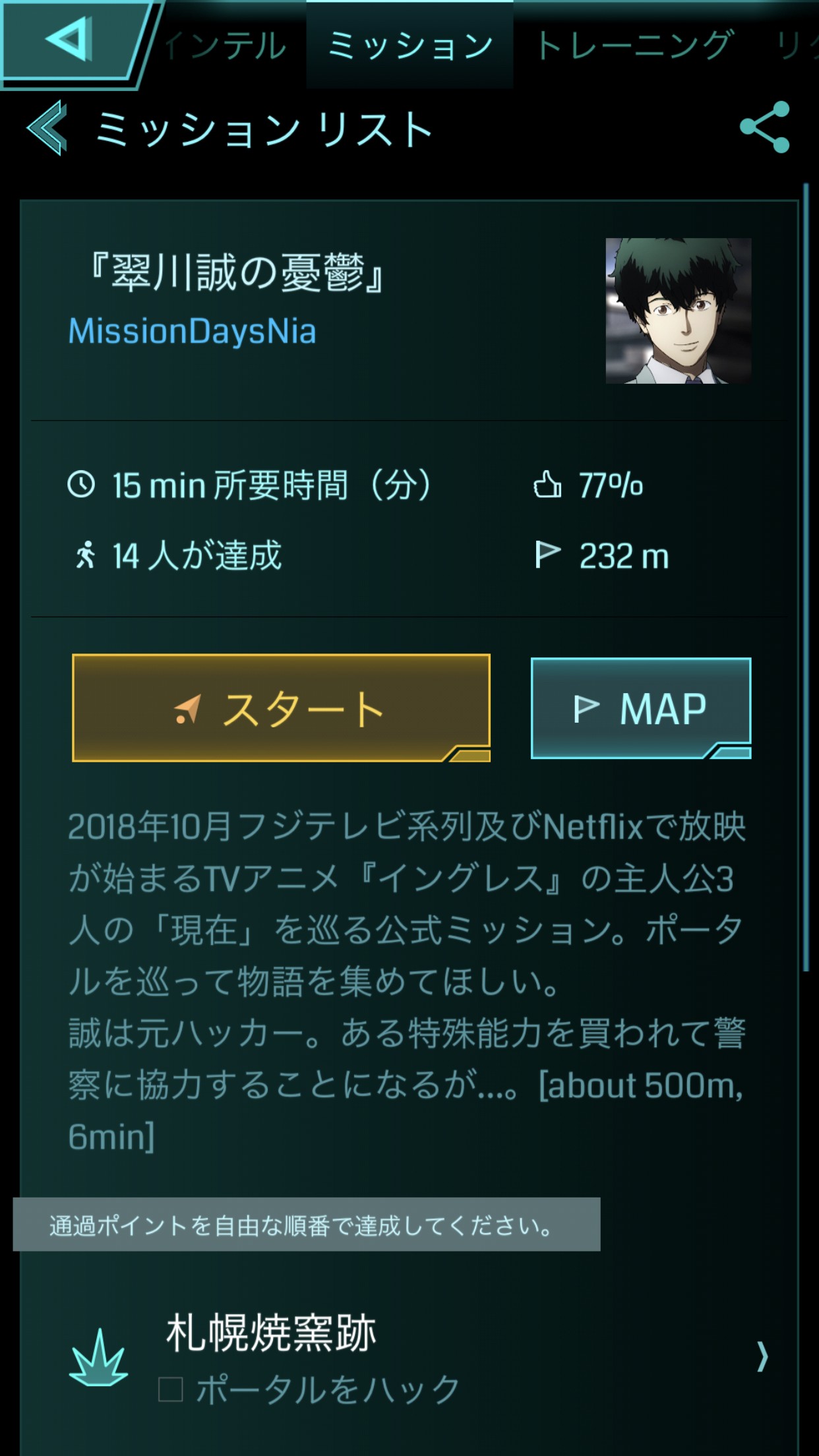Select the ミッション tab
The image size is (819, 1456).
coord(409,46)
